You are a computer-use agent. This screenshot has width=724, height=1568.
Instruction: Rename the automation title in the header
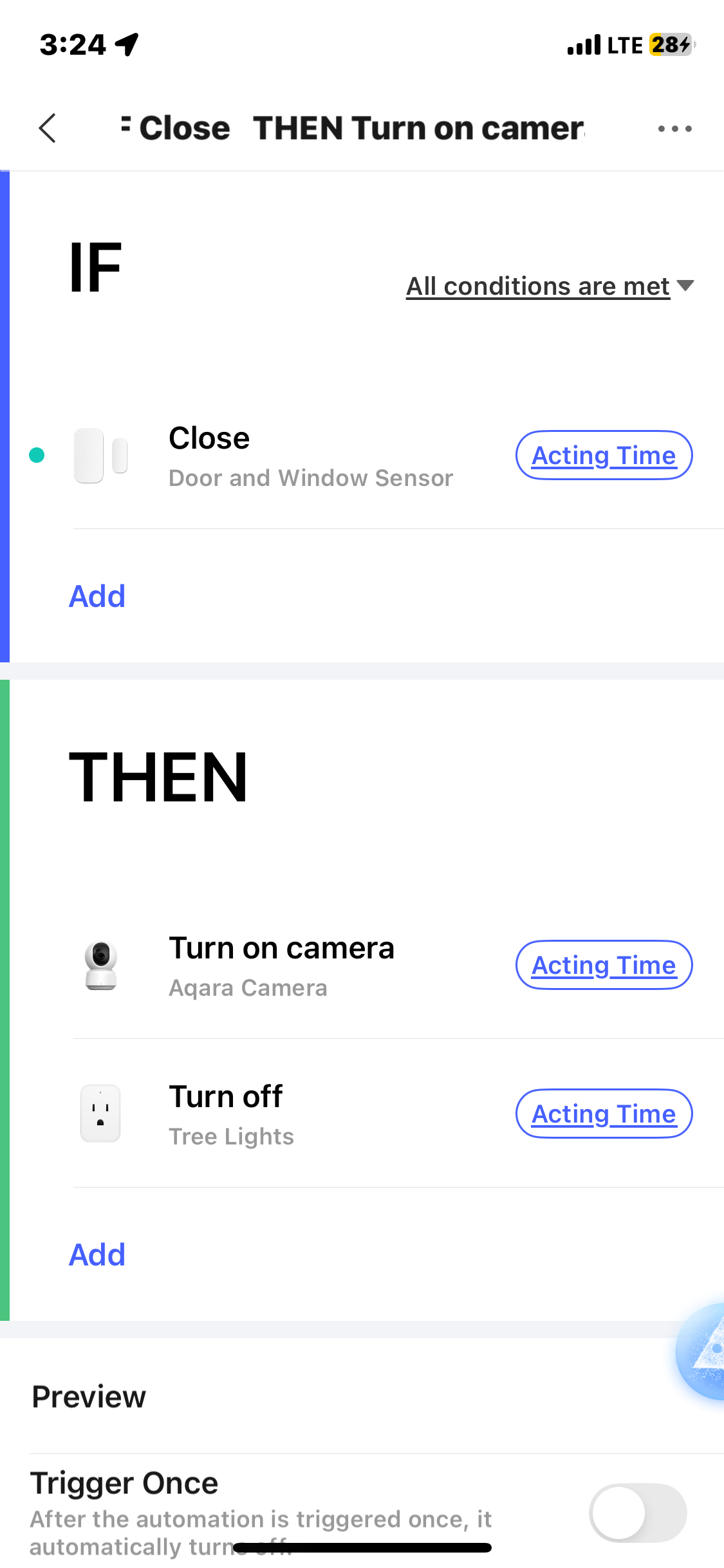click(x=353, y=128)
